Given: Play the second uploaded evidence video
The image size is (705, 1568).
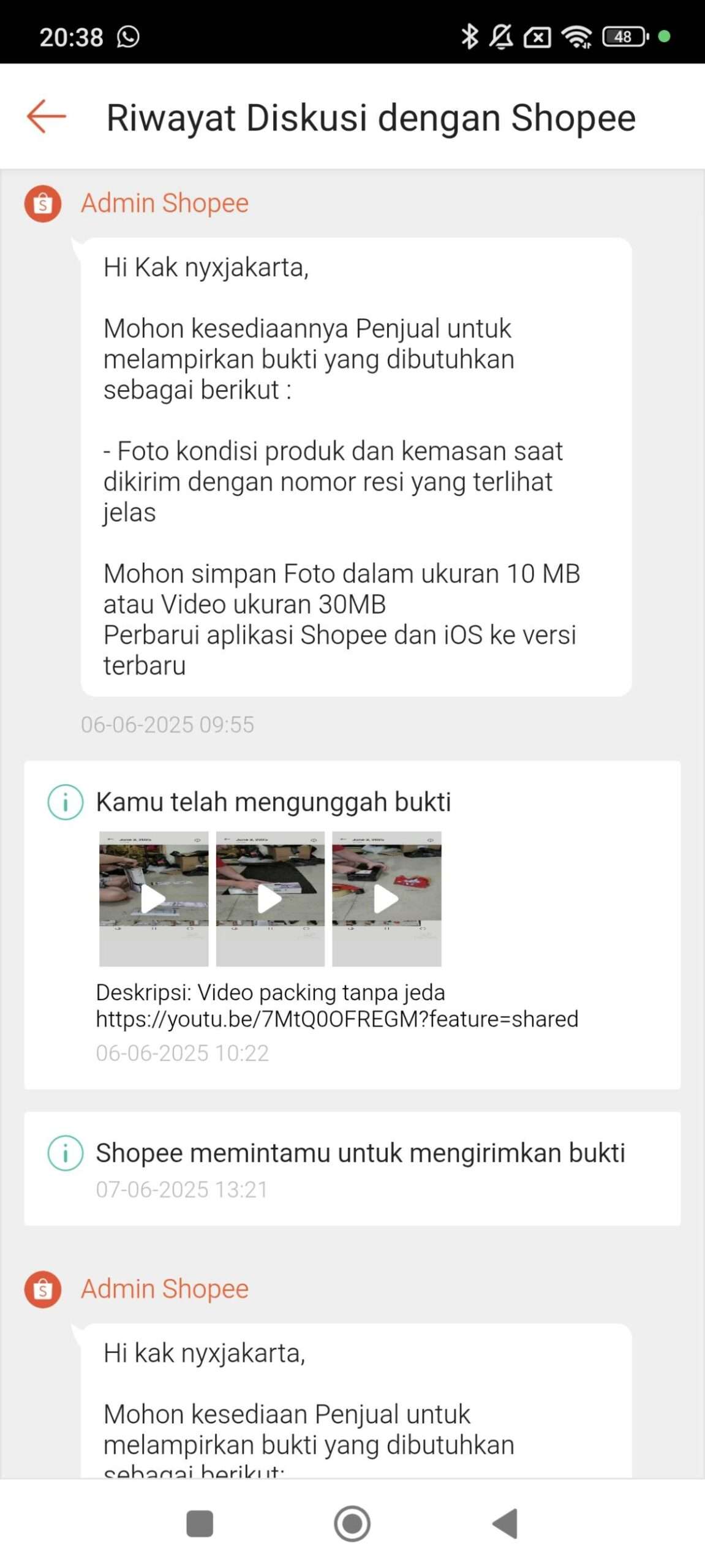Looking at the screenshot, I should pos(270,899).
